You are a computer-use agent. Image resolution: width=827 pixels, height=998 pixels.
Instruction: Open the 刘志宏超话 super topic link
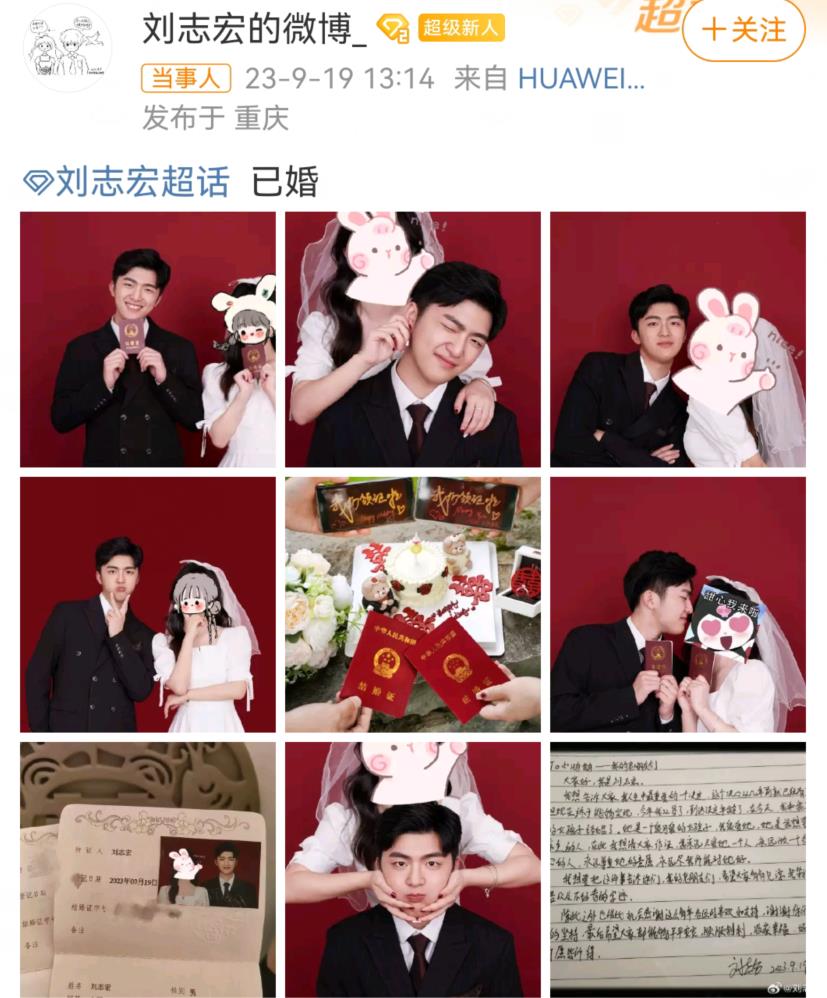[127, 181]
